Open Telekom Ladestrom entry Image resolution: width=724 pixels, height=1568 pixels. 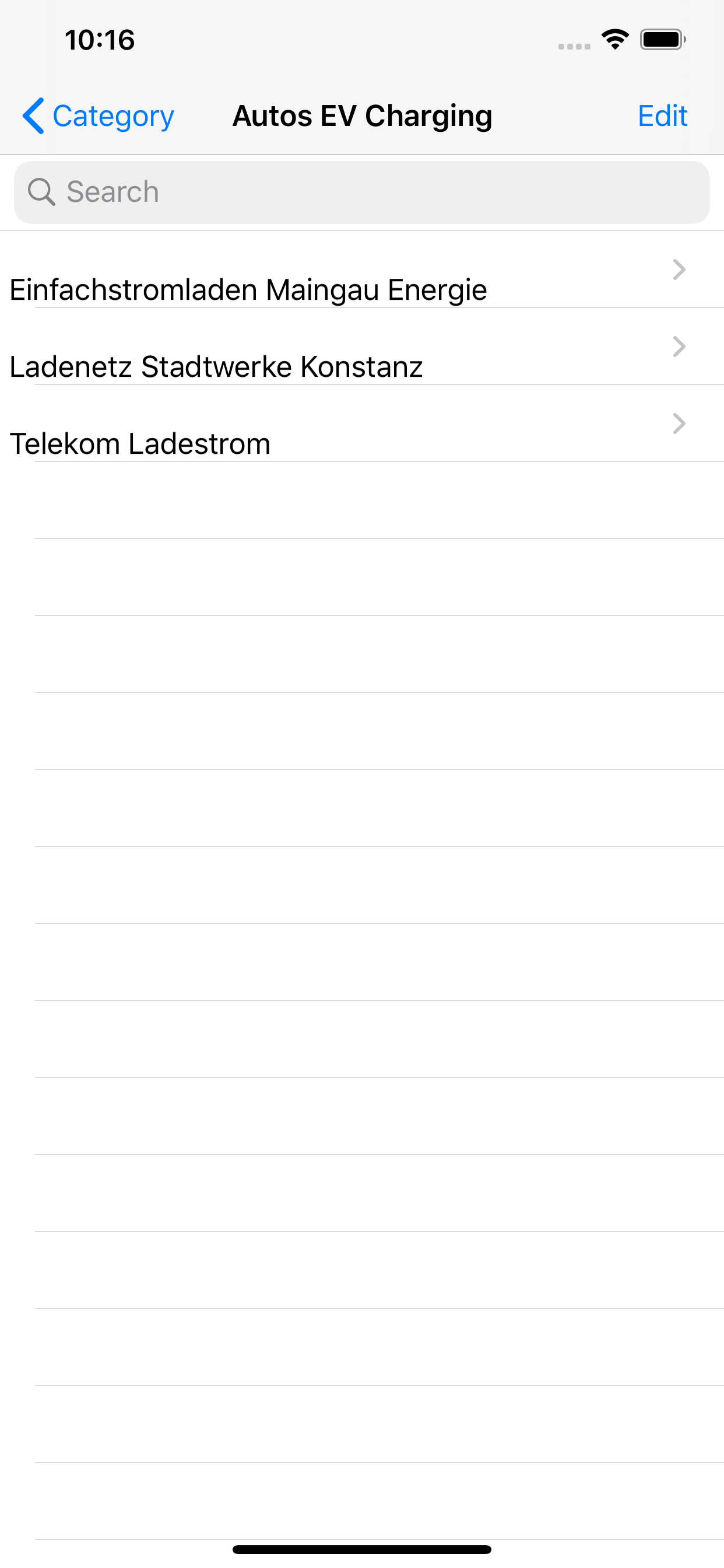362,423
